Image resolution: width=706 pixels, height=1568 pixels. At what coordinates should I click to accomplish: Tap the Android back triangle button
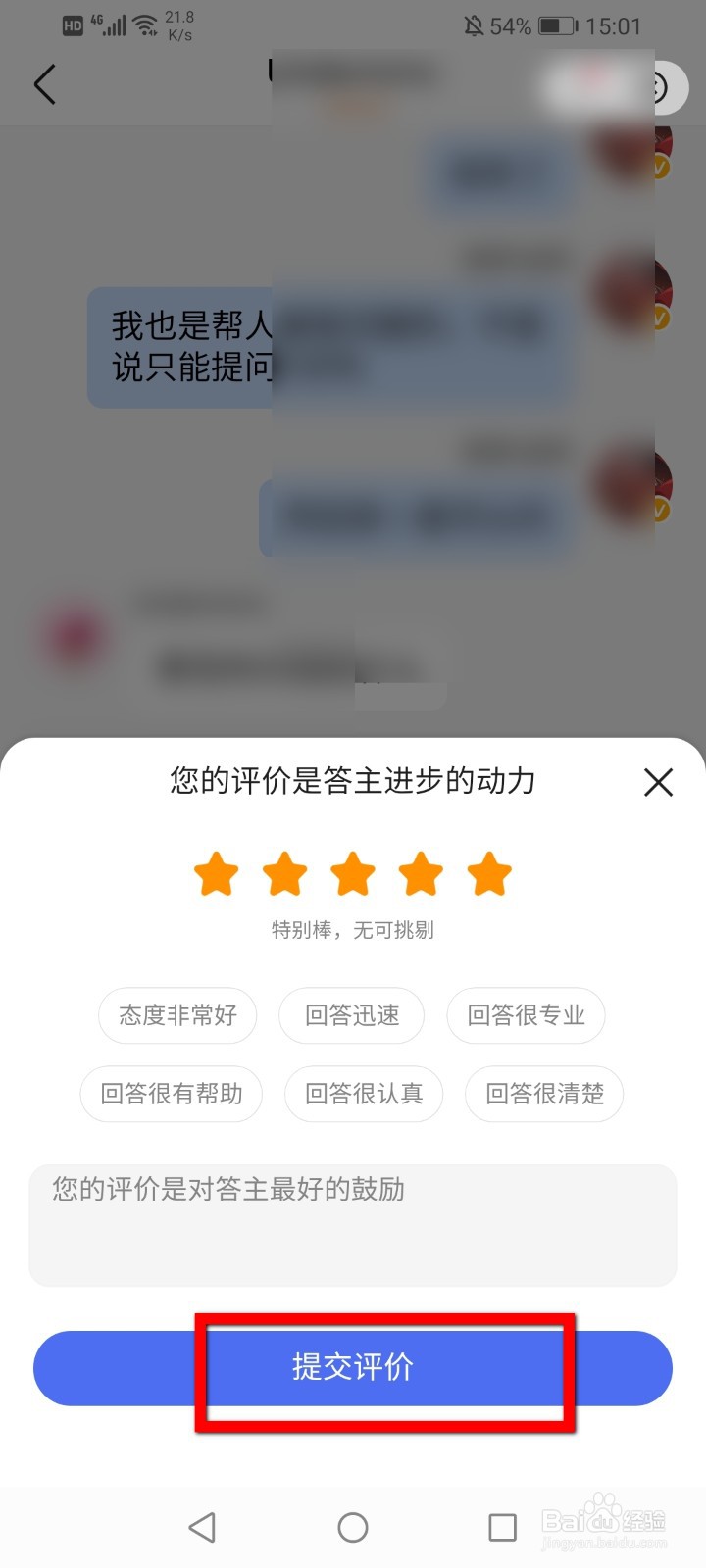coord(203,1527)
